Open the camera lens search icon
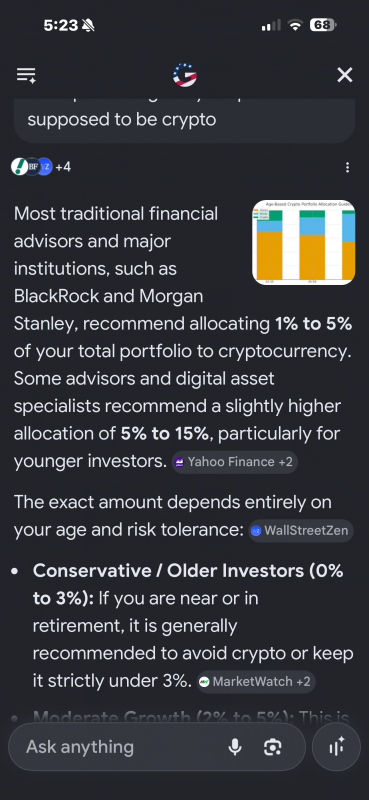The width and height of the screenshot is (369, 800). tap(273, 747)
